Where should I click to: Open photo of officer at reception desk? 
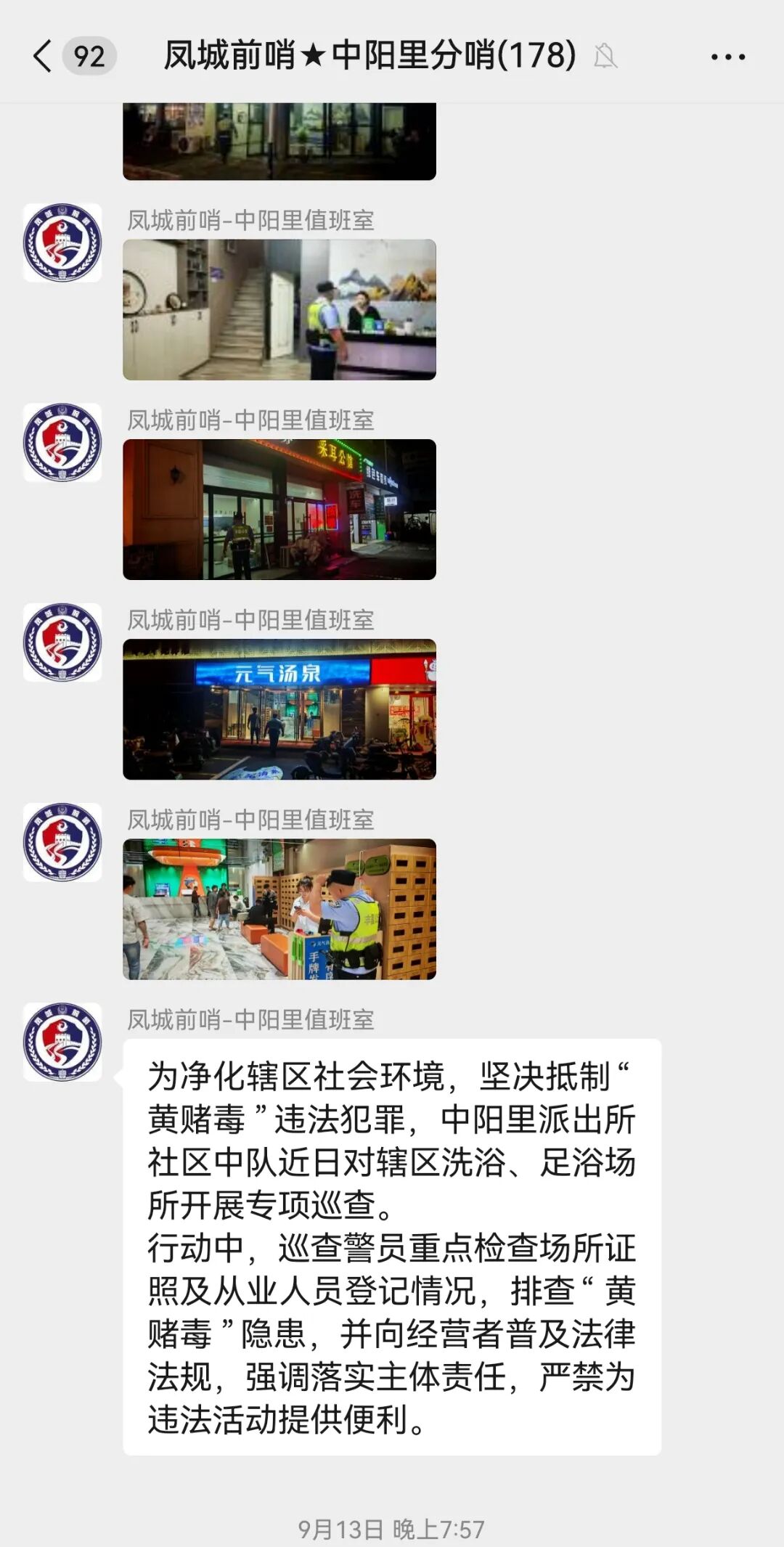coord(279,309)
